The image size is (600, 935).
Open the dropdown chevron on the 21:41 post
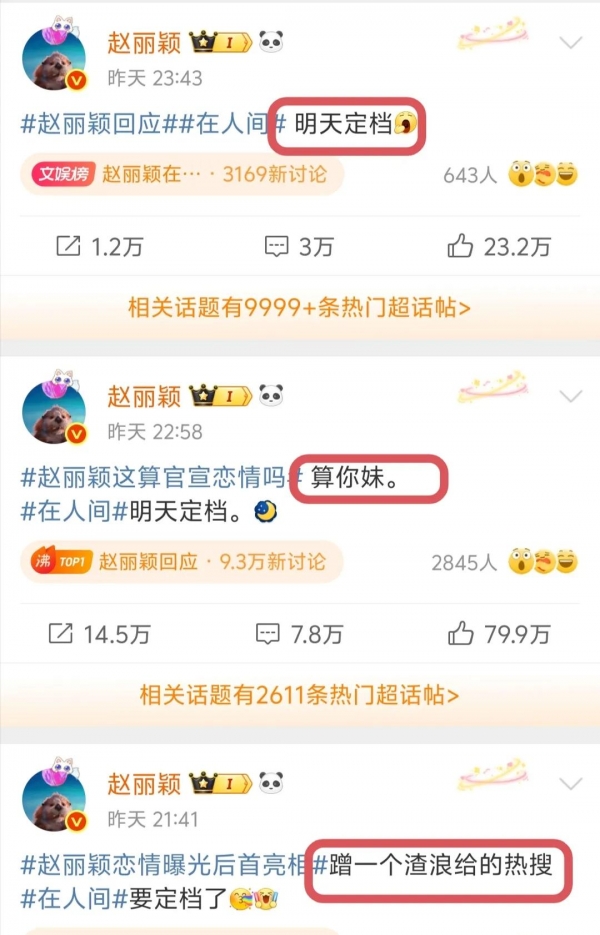(570, 784)
